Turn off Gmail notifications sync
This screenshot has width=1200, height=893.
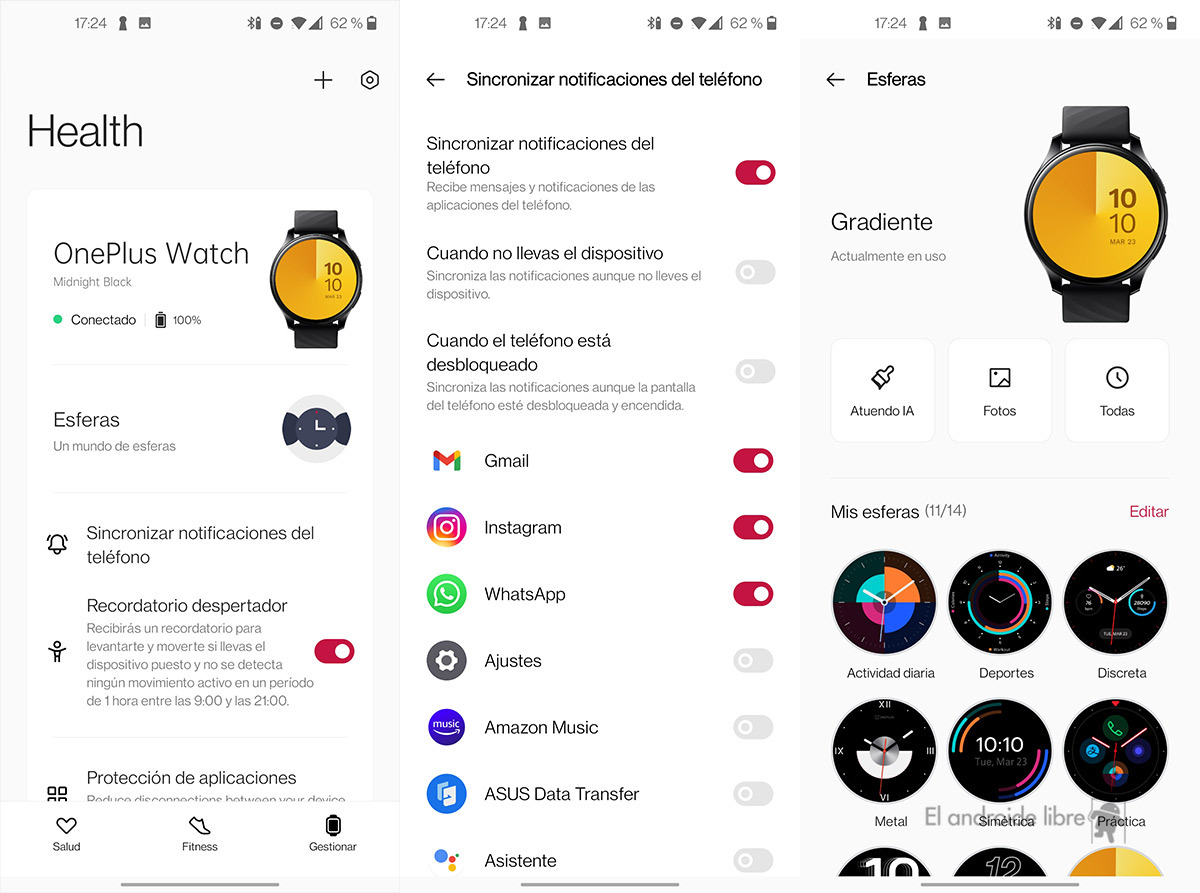click(x=753, y=461)
